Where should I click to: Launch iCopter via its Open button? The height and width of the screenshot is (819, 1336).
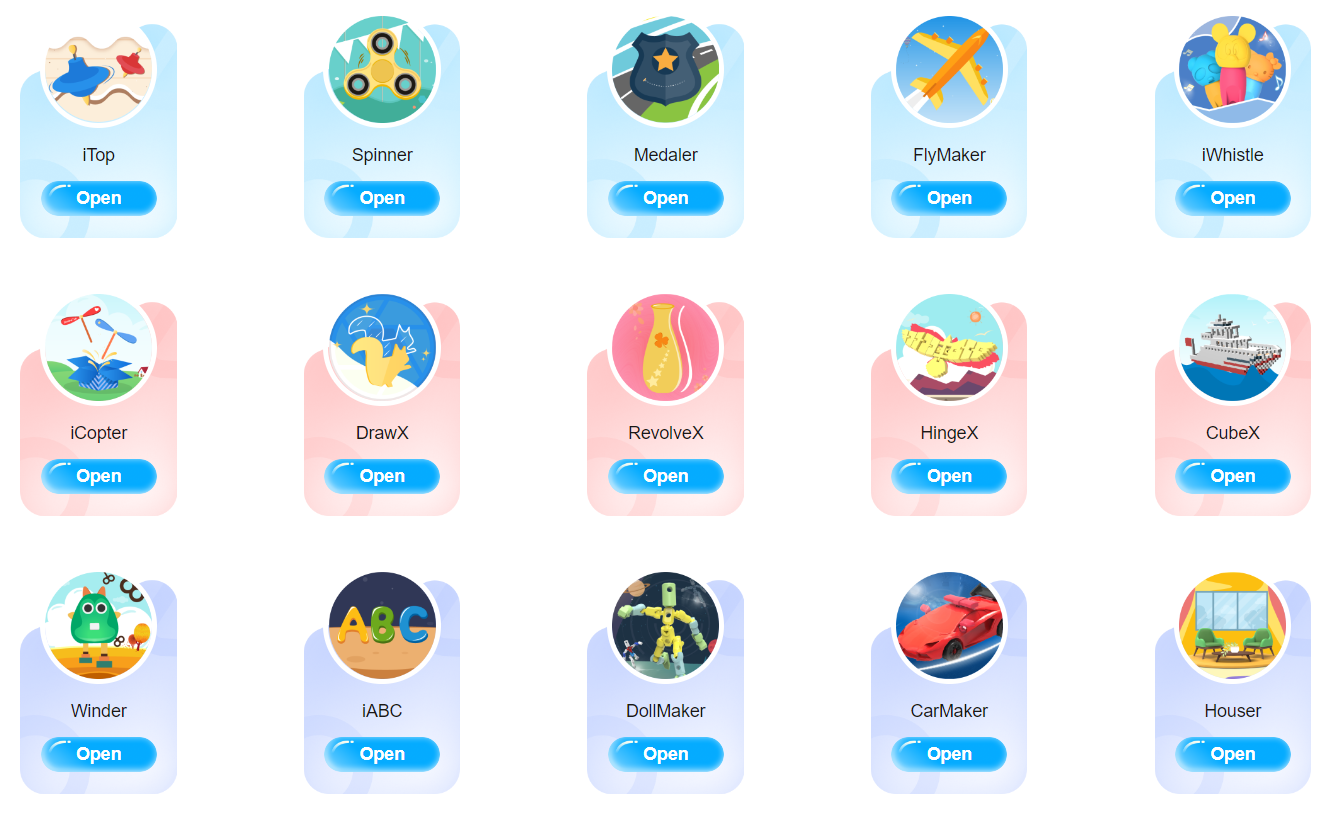(99, 476)
